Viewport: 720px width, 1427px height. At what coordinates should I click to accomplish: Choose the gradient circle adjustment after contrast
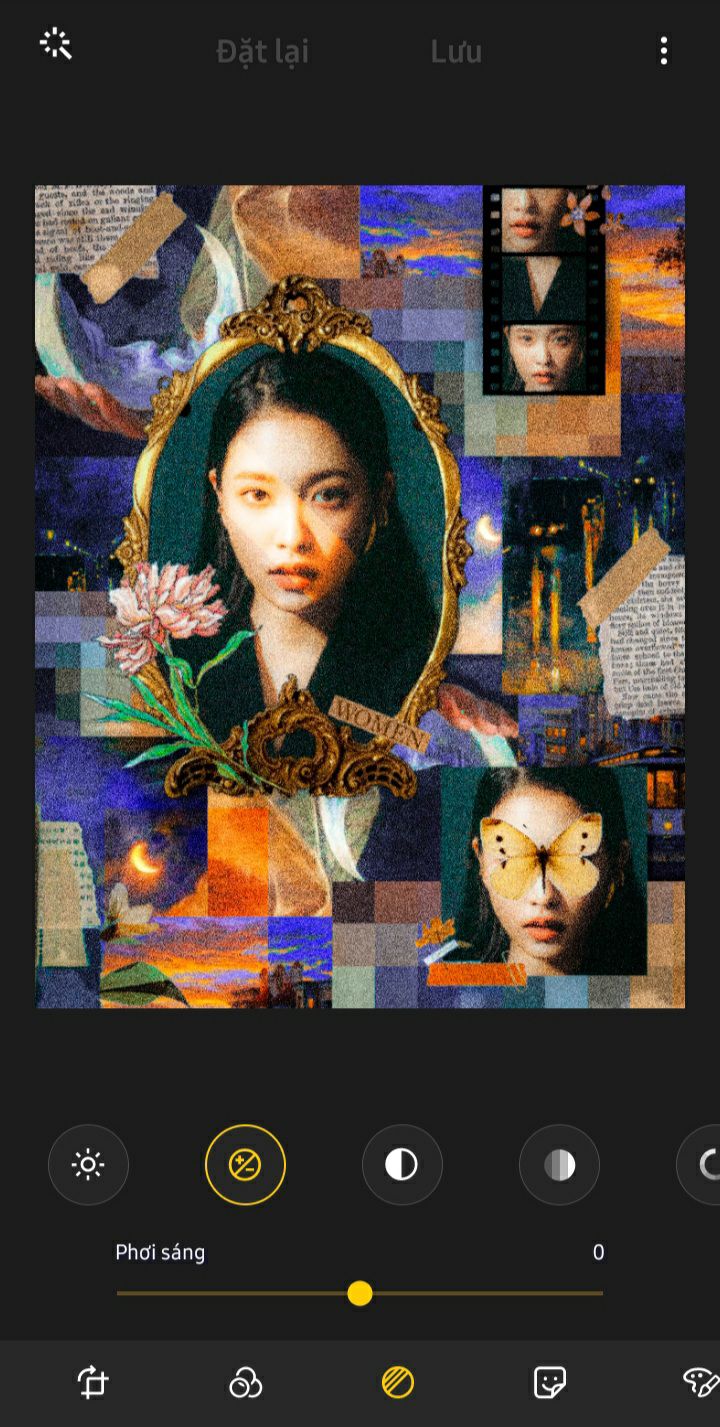coord(559,1165)
